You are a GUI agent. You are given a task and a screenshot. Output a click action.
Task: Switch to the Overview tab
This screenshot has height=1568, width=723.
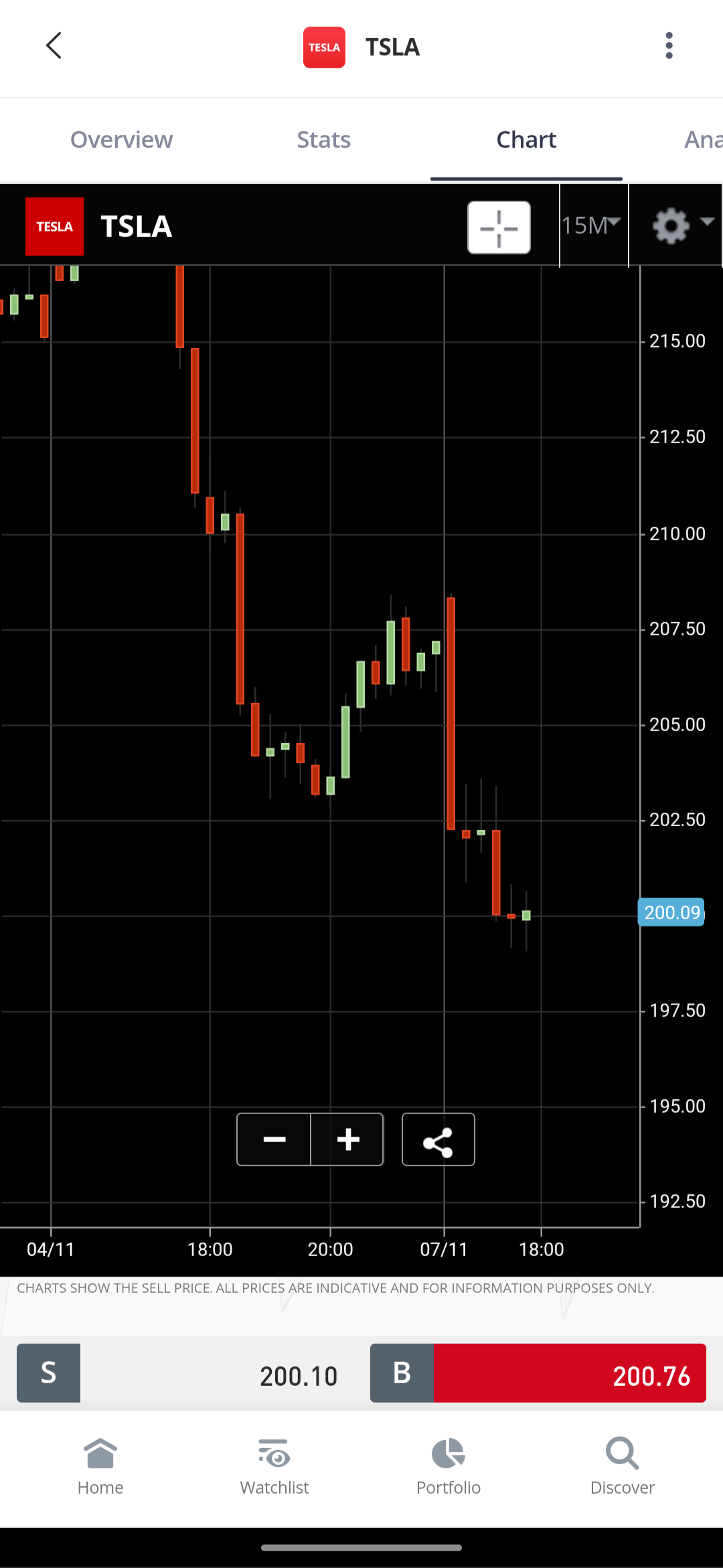coord(121,140)
